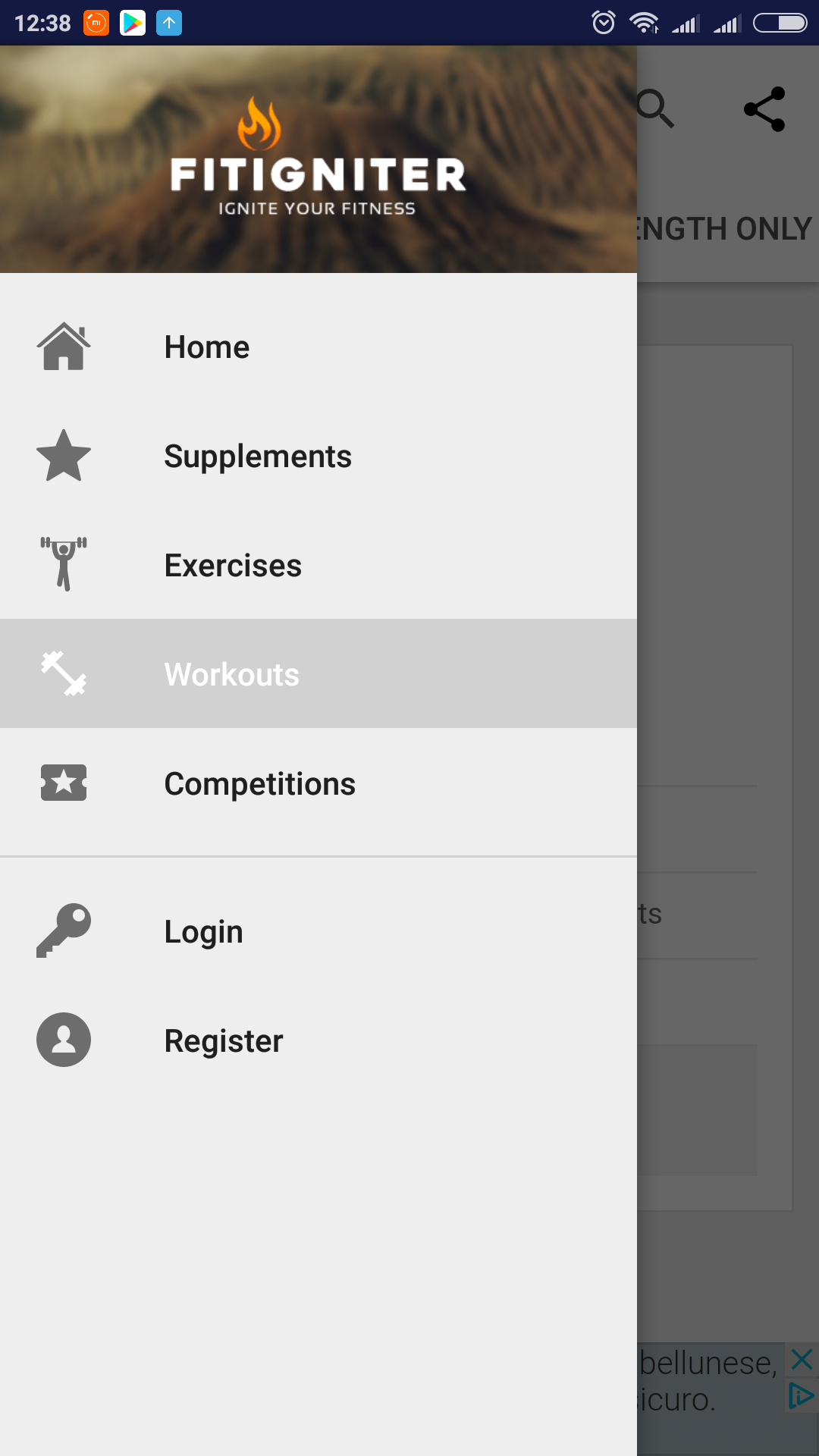This screenshot has width=819, height=1456.
Task: Open the Exercises section
Action: [x=318, y=565]
